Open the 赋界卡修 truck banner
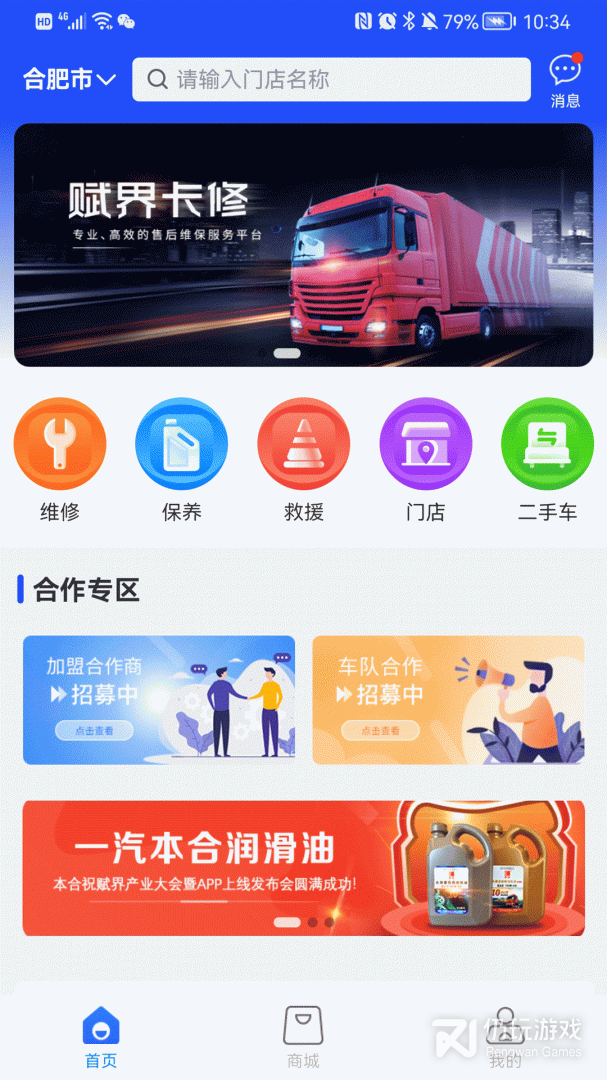The image size is (607, 1080). coord(303,245)
